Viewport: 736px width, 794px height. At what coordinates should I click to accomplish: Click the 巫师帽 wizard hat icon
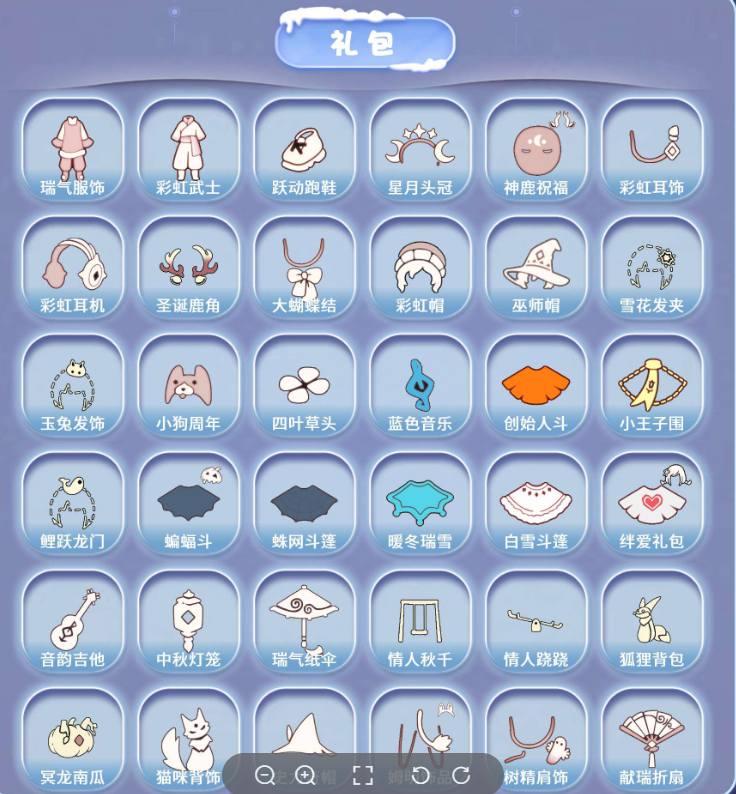(x=537, y=268)
